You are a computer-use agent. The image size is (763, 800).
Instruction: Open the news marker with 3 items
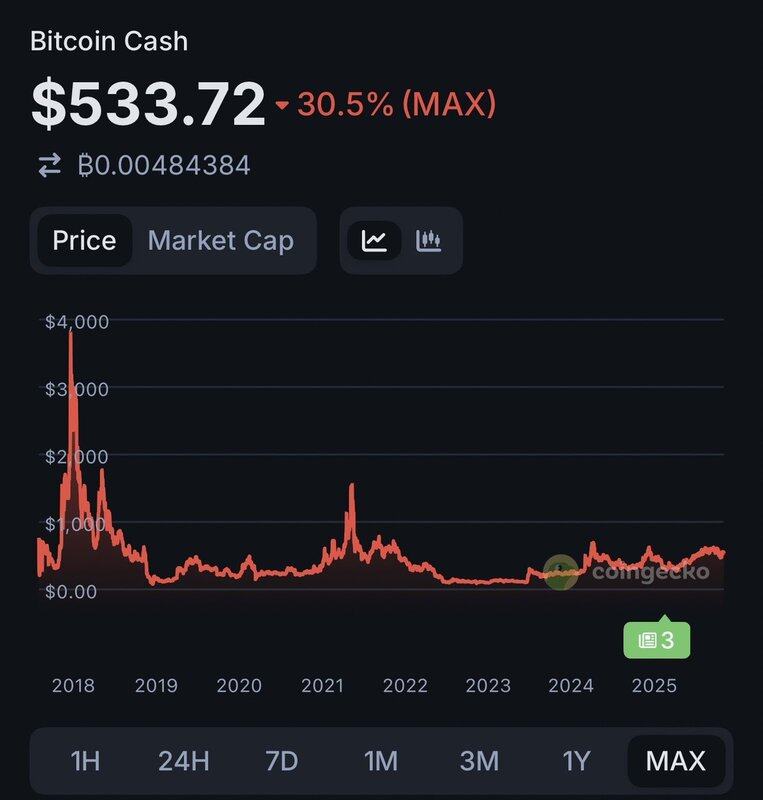point(657,639)
